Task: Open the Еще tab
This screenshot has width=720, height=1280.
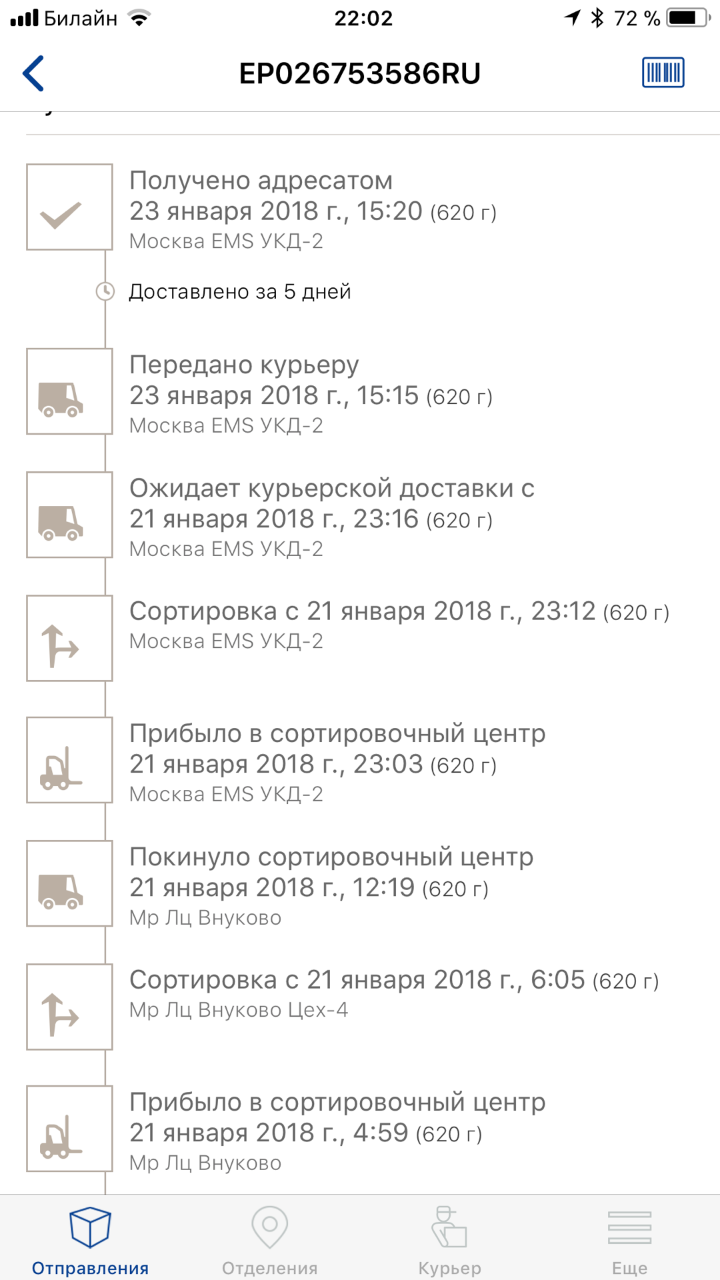Action: click(629, 1240)
